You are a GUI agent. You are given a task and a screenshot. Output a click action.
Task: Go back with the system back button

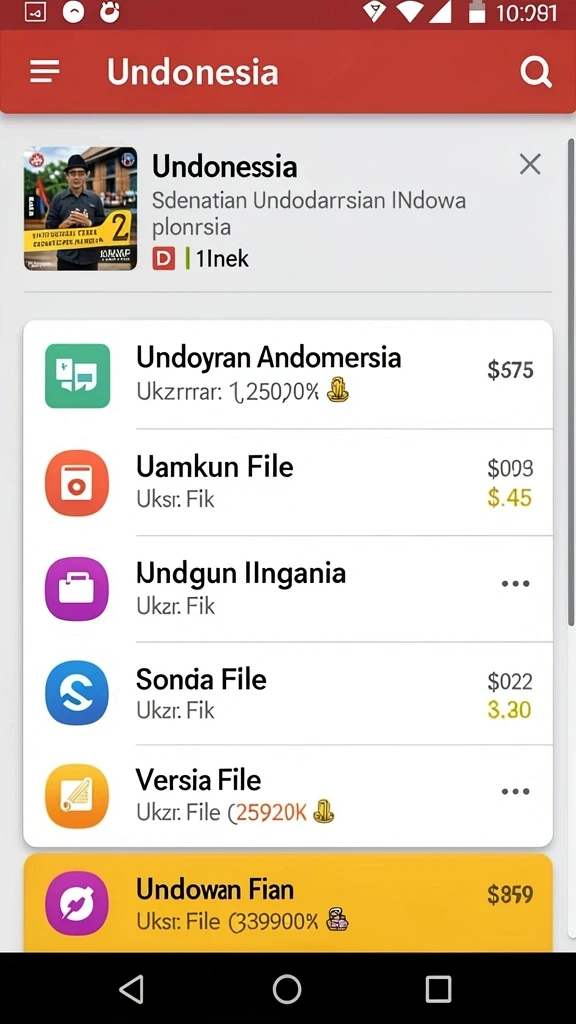[x=132, y=989]
